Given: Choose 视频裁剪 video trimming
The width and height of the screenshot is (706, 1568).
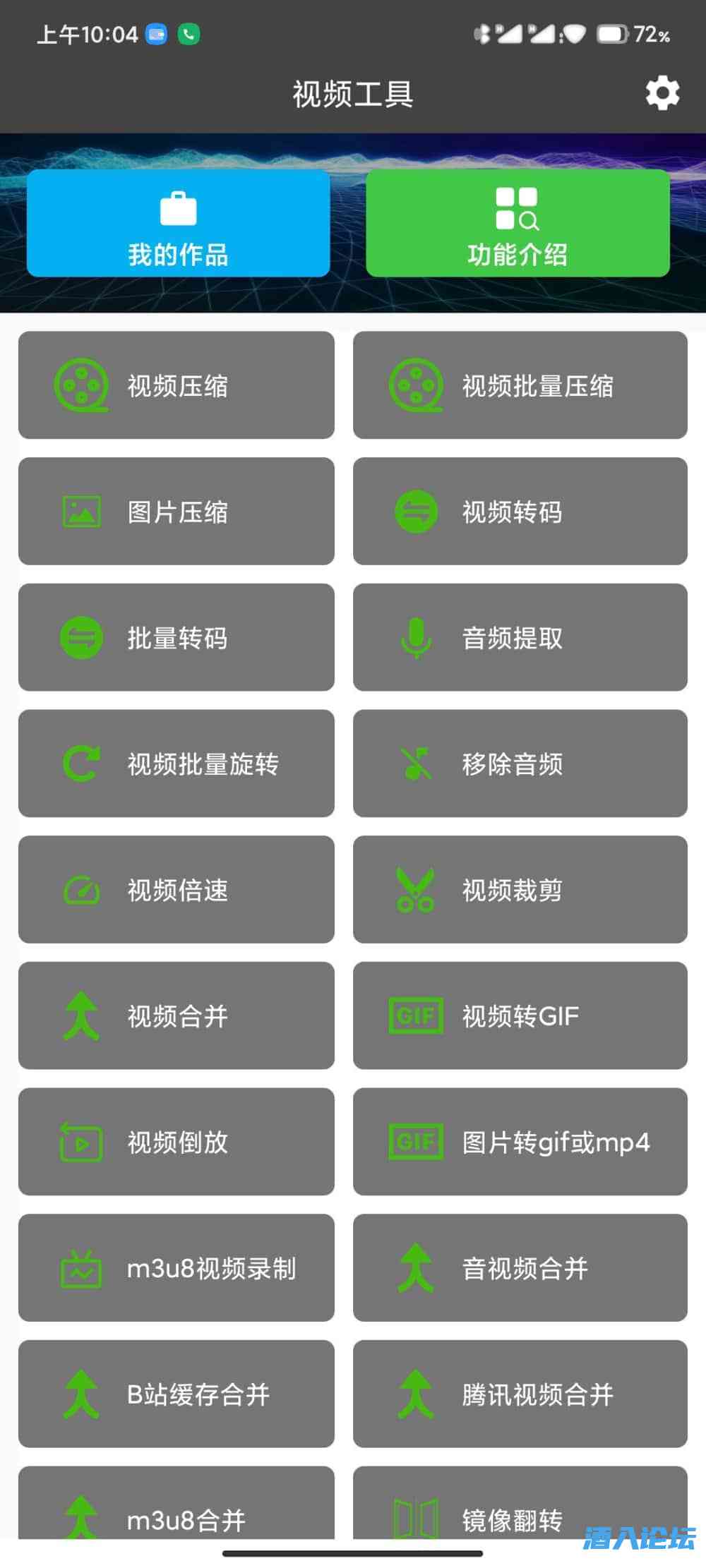Looking at the screenshot, I should point(520,890).
